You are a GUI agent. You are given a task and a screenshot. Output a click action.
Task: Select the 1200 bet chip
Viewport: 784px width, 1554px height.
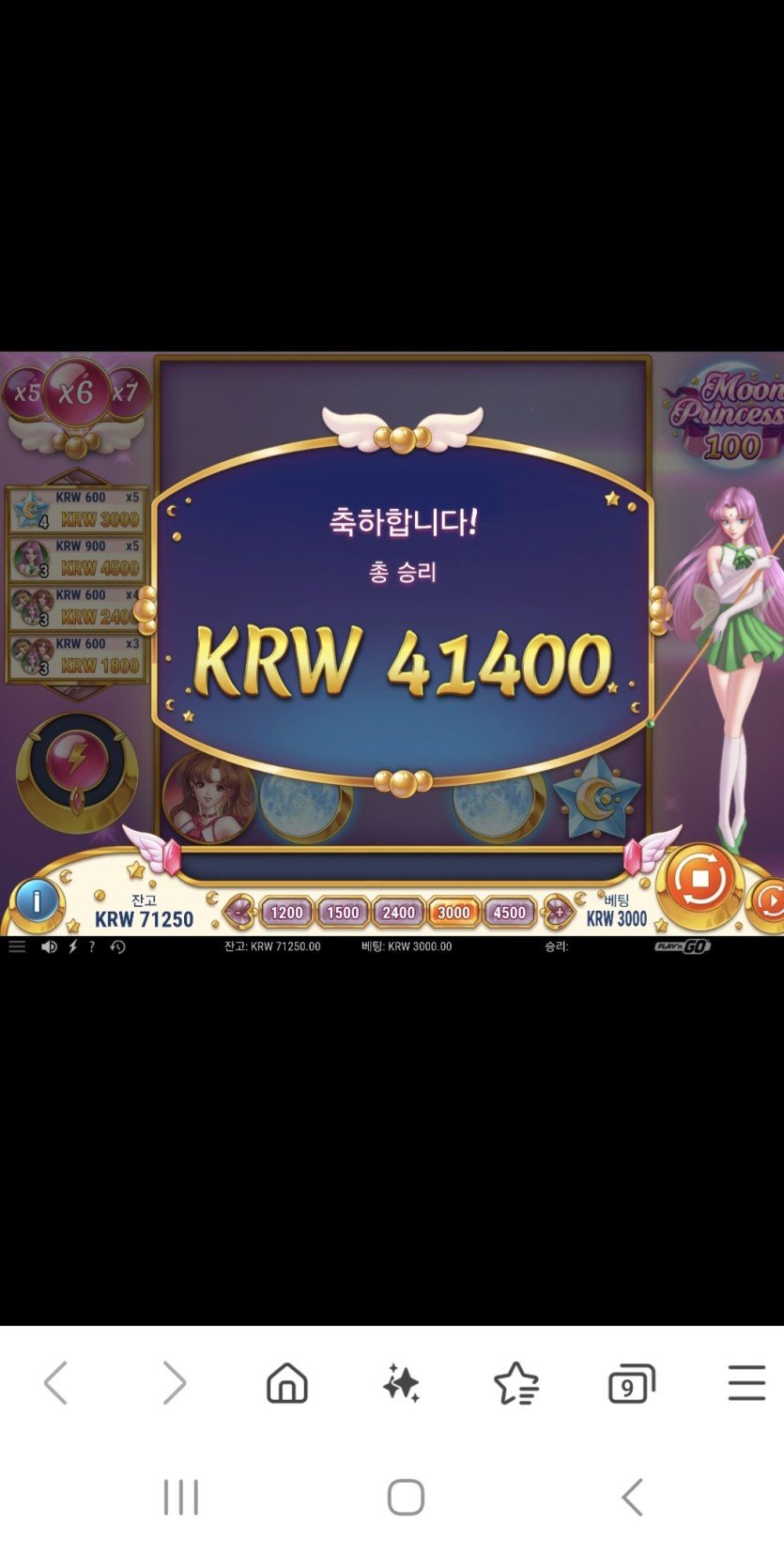pyautogui.click(x=286, y=912)
